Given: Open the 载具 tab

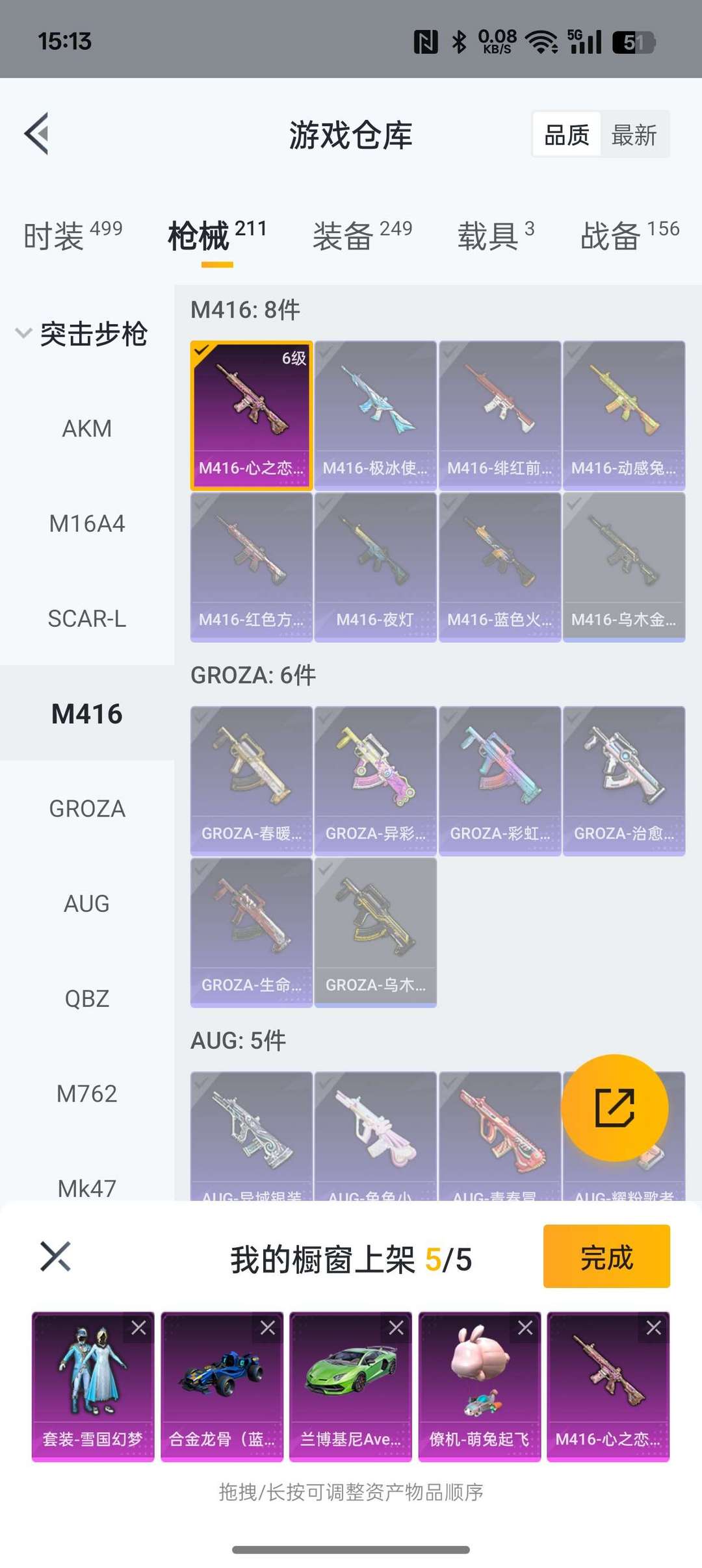Looking at the screenshot, I should pyautogui.click(x=496, y=234).
